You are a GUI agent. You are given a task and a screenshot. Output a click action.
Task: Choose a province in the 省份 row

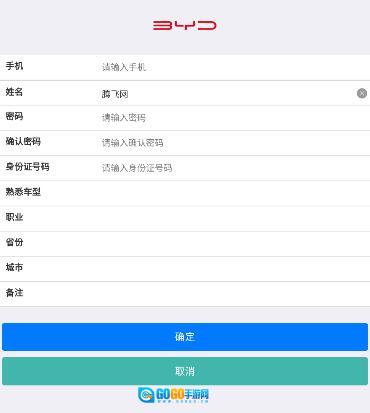point(185,244)
